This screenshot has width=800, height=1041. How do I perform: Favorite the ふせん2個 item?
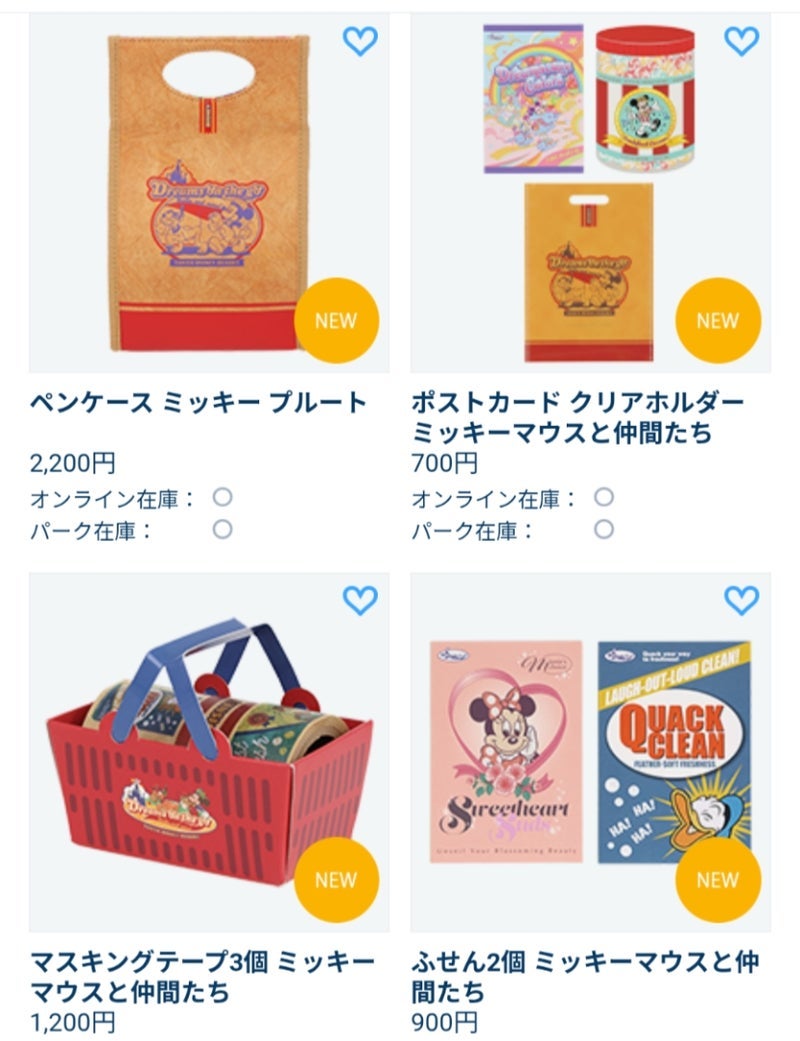coord(741,600)
